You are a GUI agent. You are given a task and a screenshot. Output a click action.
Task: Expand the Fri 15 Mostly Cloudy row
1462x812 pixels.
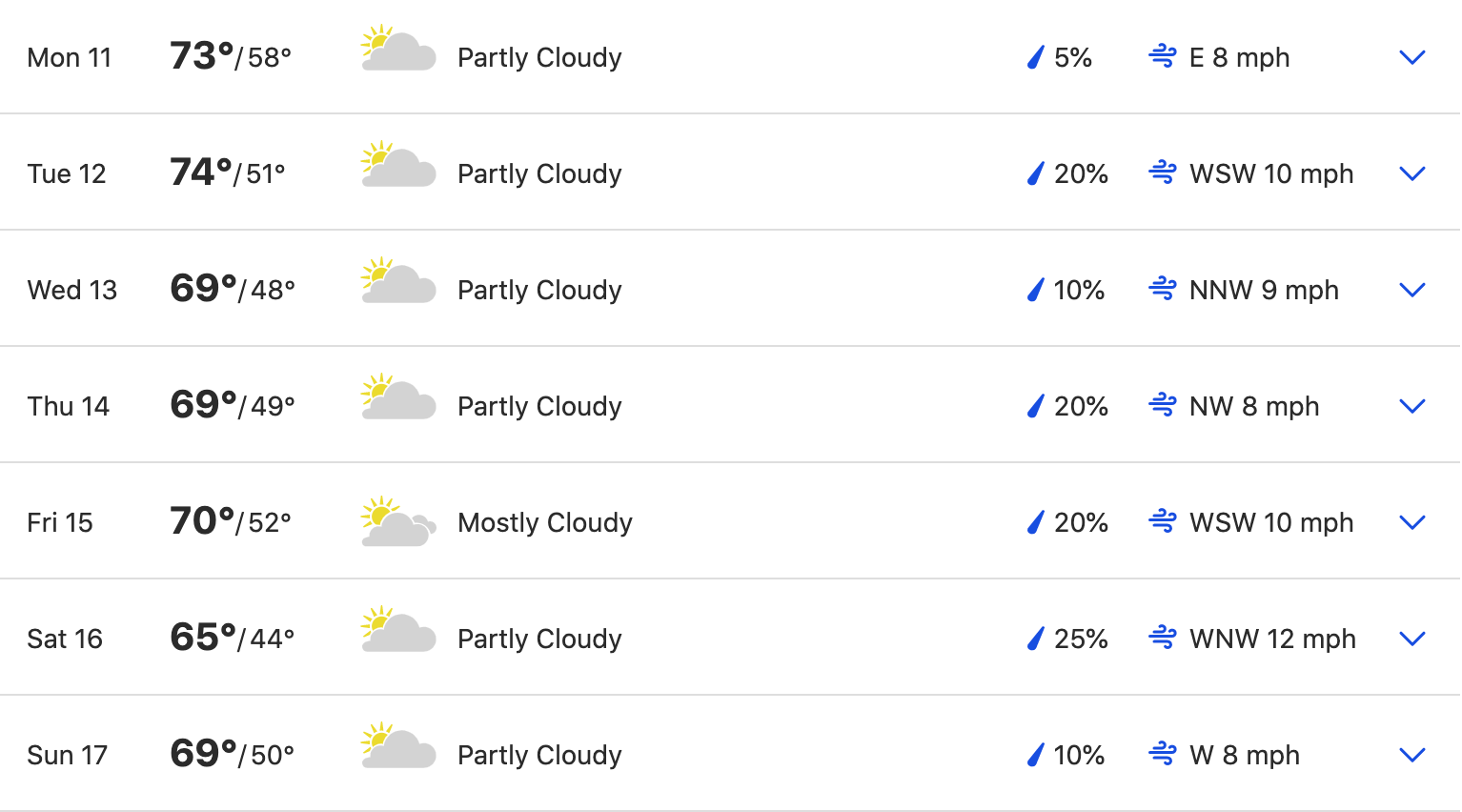(x=1411, y=523)
